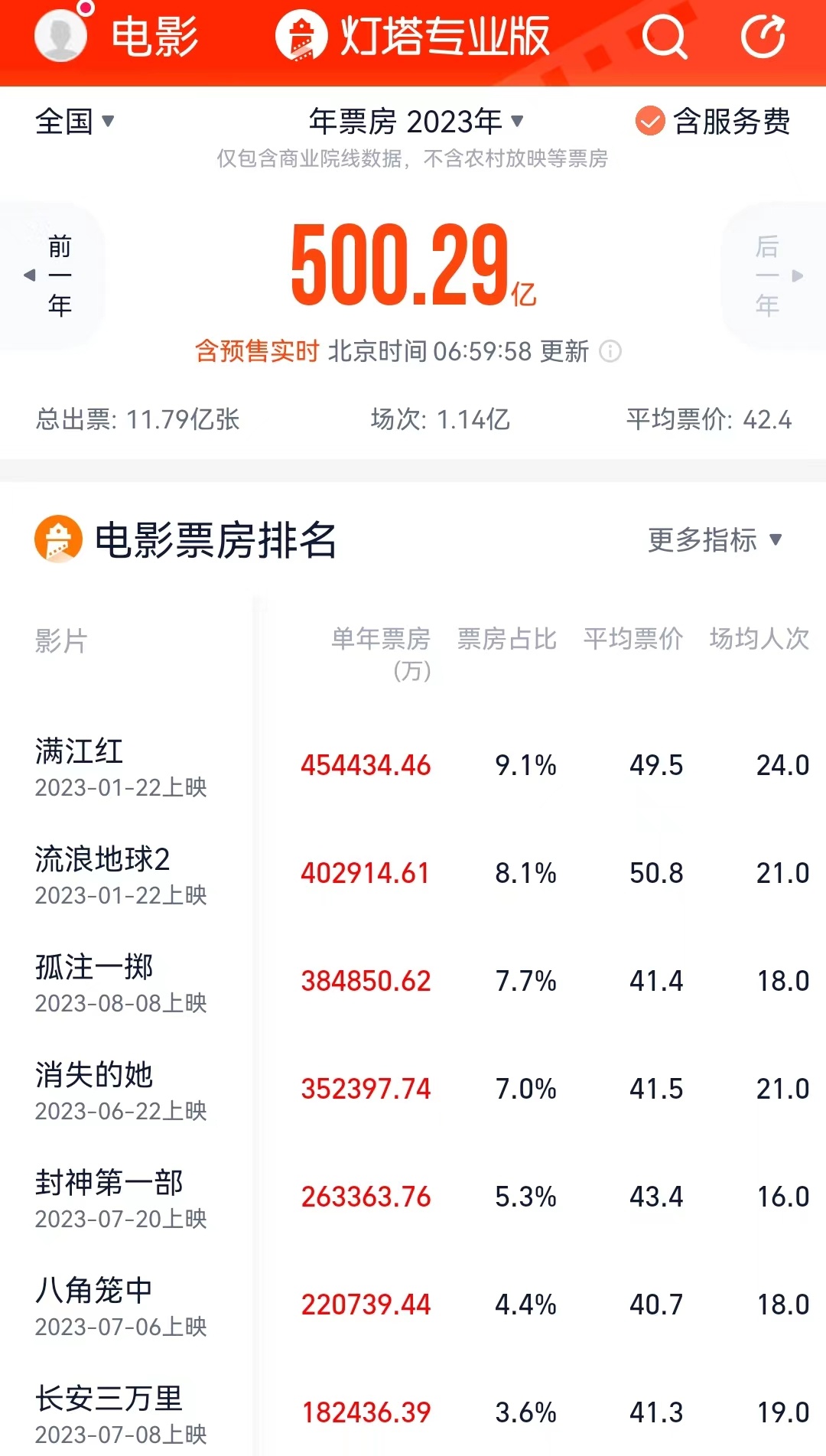The width and height of the screenshot is (826, 1456).
Task: Expand the 更多指标 dropdown
Action: 714,540
